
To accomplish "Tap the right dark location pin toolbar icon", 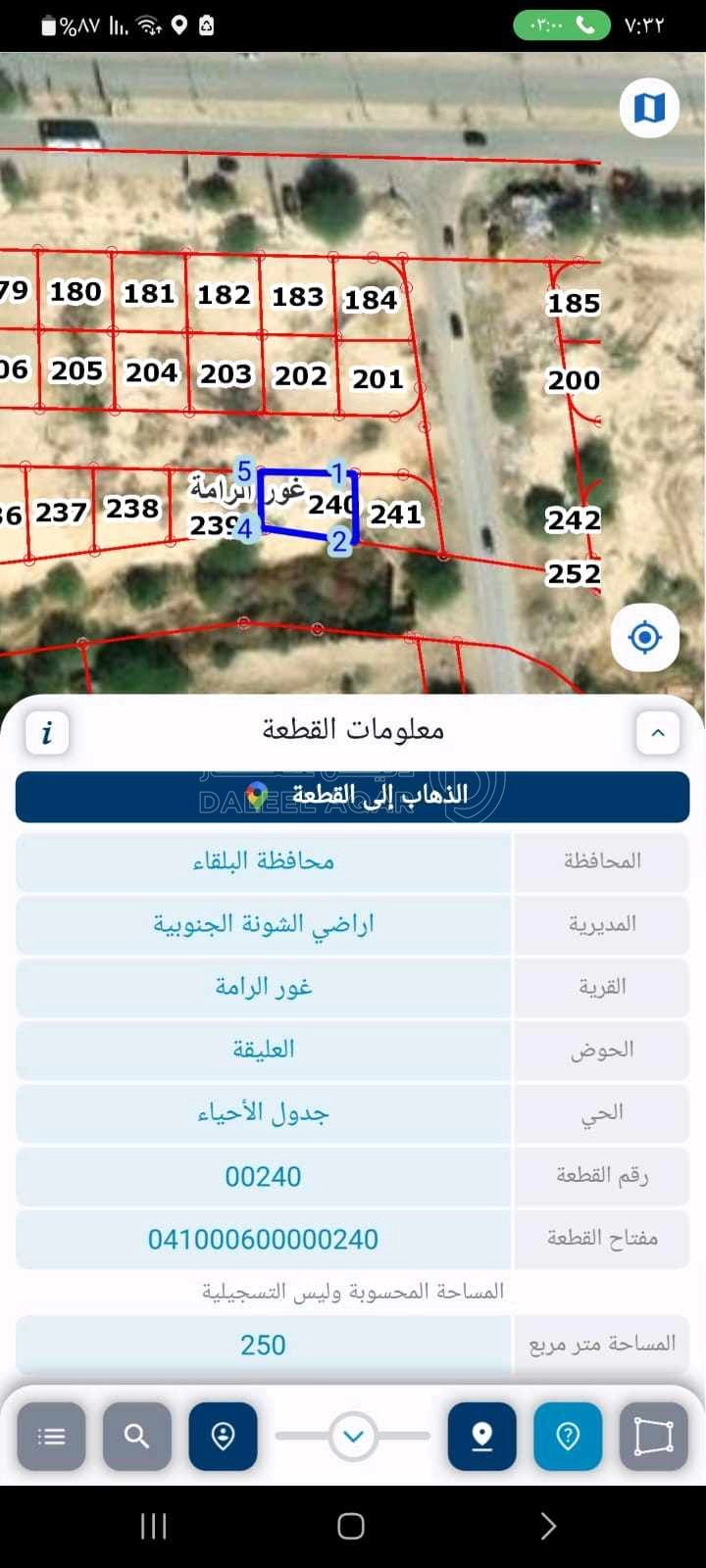I will tap(481, 1437).
